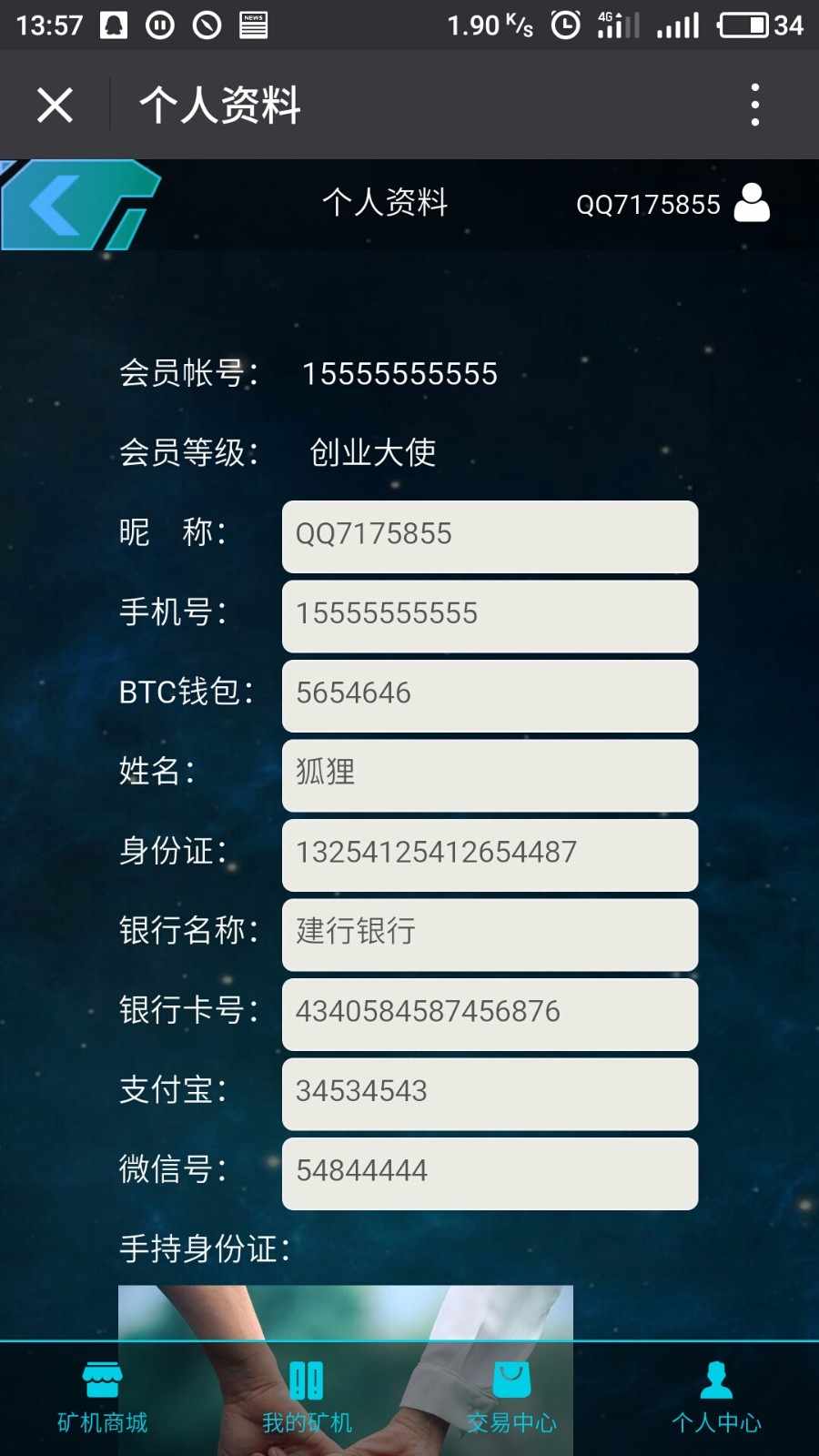Edit the 姓名 name field

click(x=490, y=775)
